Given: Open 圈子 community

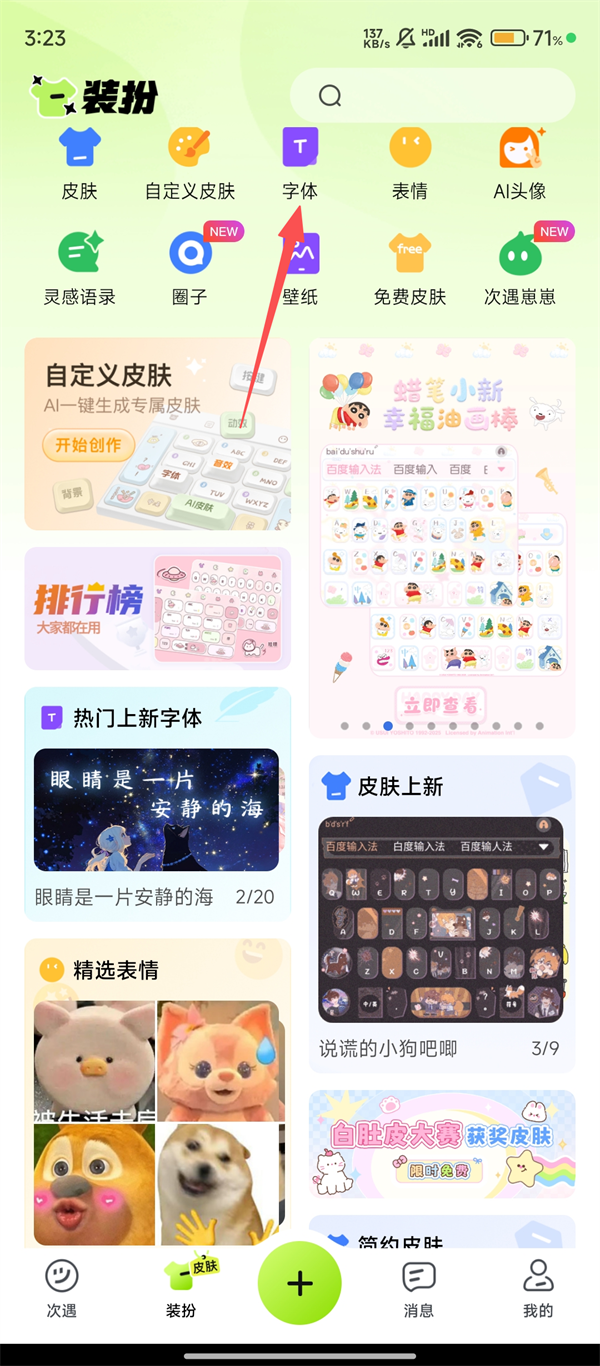Looking at the screenshot, I should [x=190, y=268].
